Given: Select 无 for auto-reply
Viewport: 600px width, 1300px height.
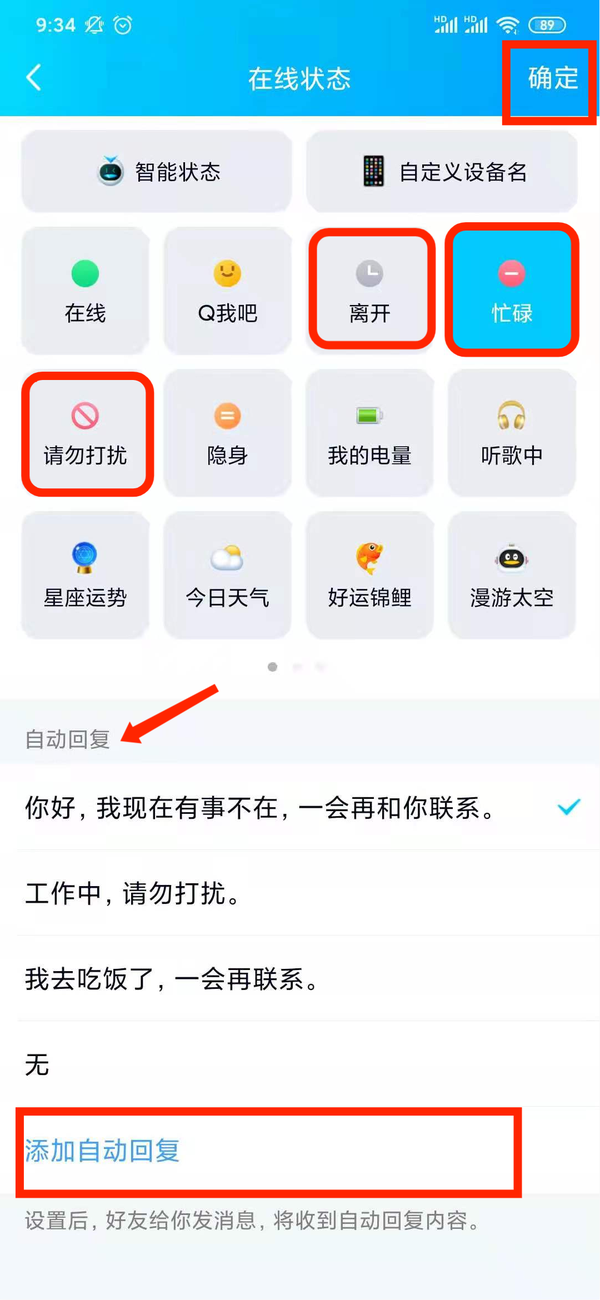Looking at the screenshot, I should pos(300,1065).
